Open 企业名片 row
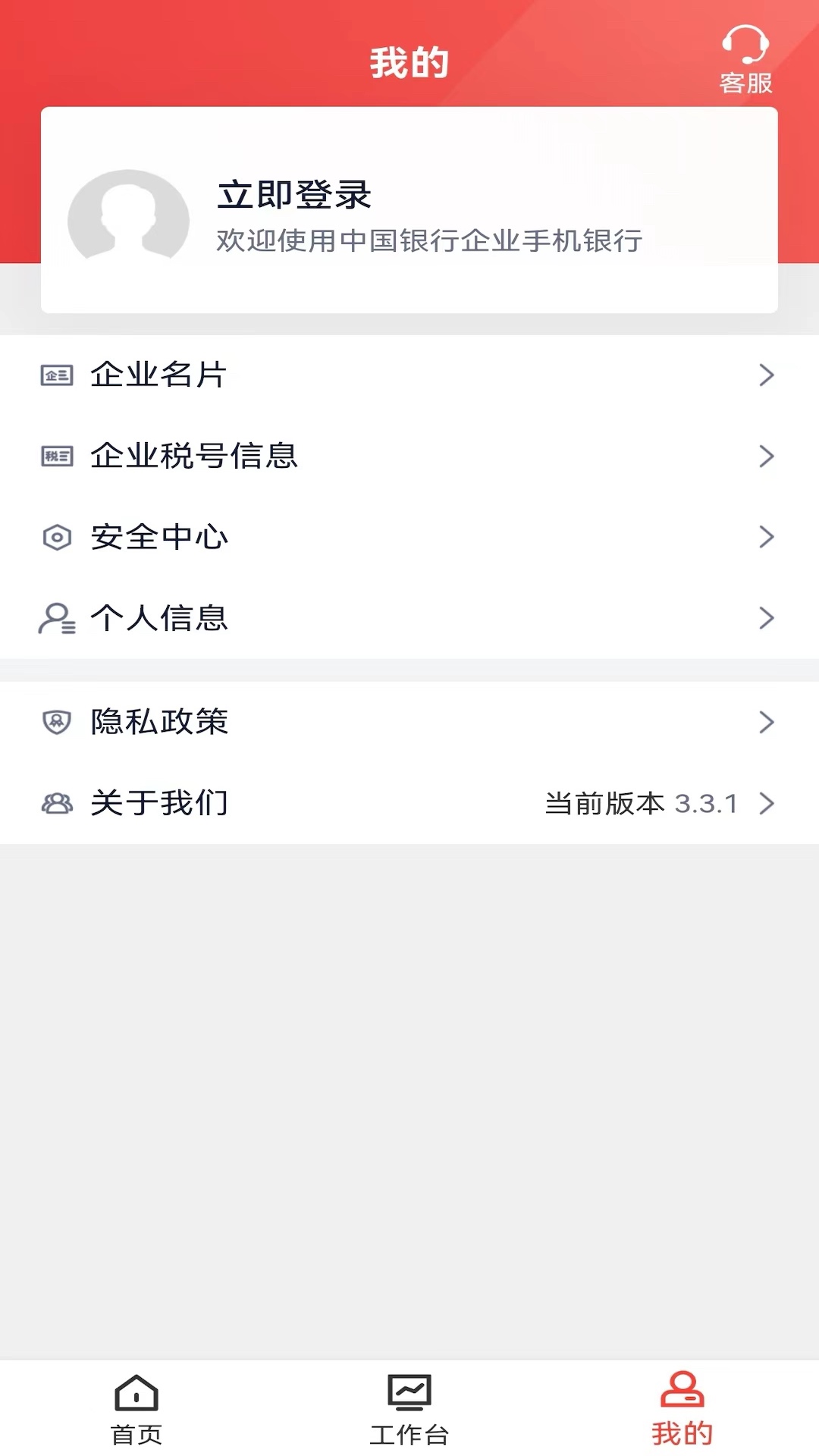 [x=409, y=375]
